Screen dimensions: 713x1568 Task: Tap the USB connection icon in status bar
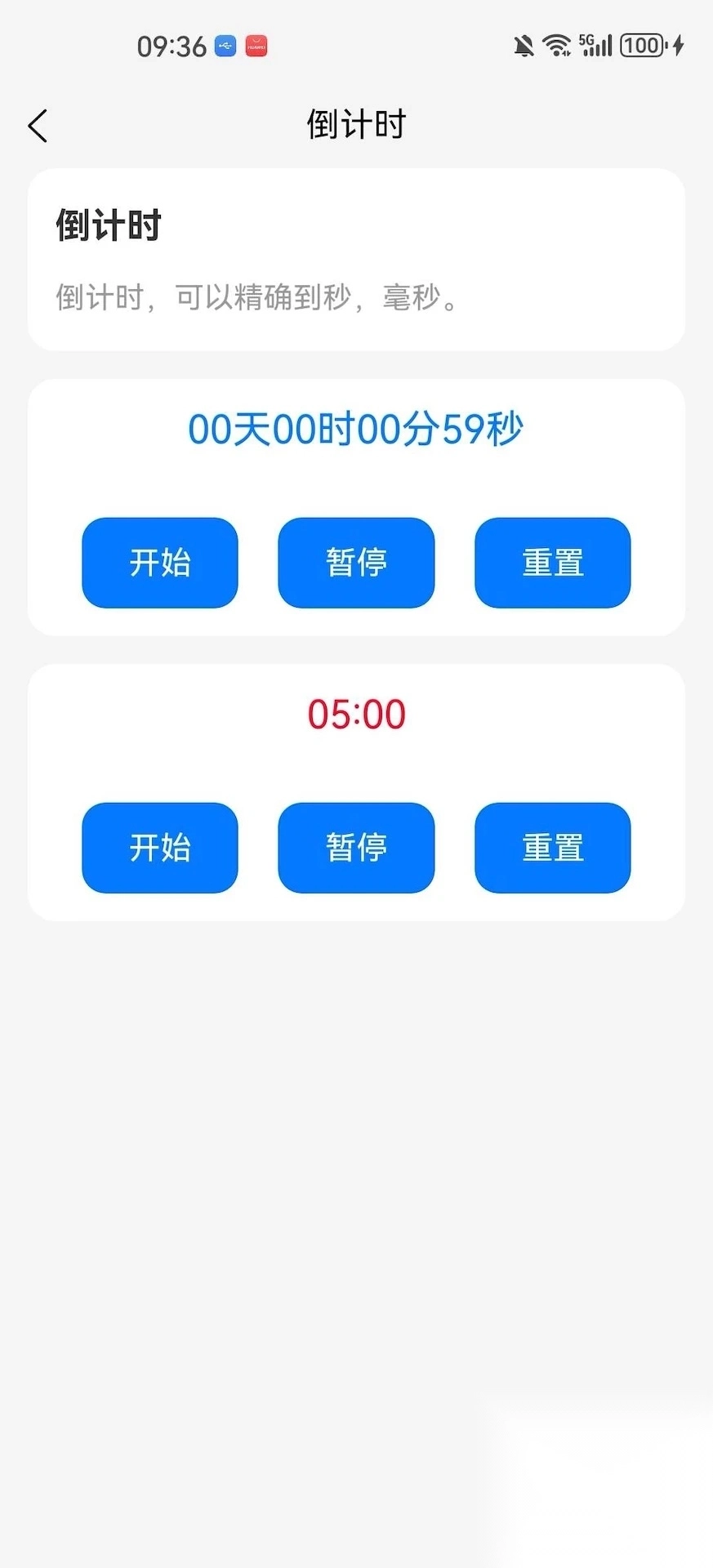point(223,45)
